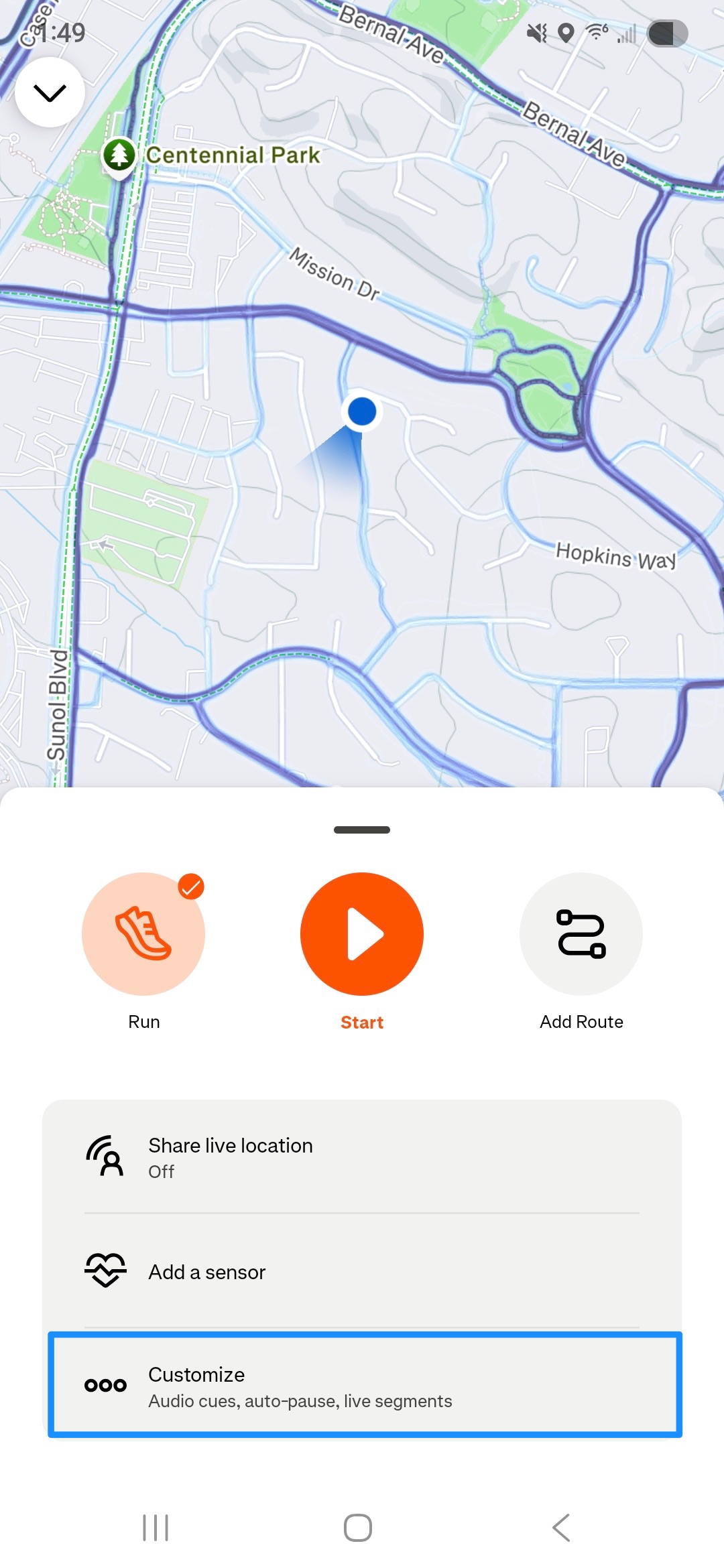Tap the Centennial Park marker on the map
Image resolution: width=724 pixels, height=1568 pixels.
pyautogui.click(x=119, y=155)
